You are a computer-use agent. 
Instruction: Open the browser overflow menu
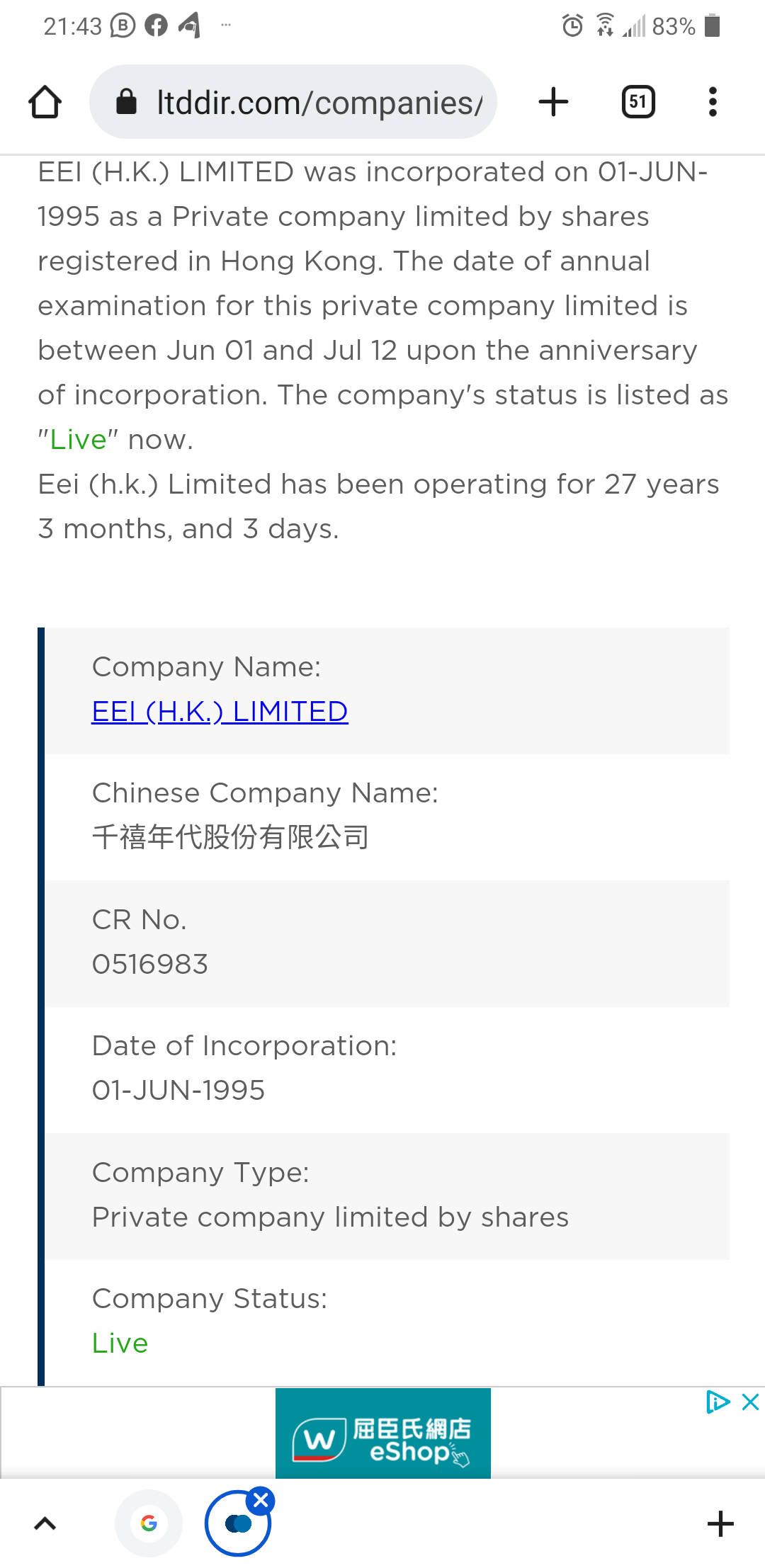(713, 102)
